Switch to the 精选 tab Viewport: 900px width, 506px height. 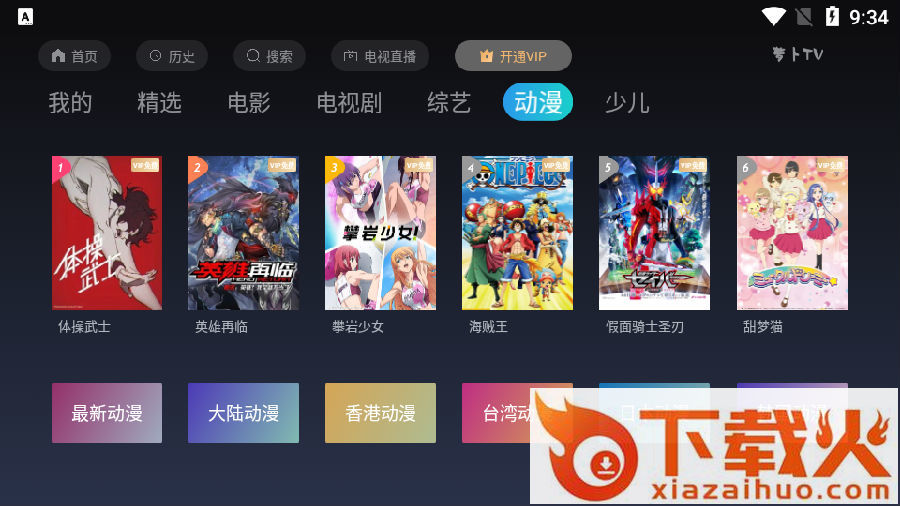pyautogui.click(x=159, y=102)
